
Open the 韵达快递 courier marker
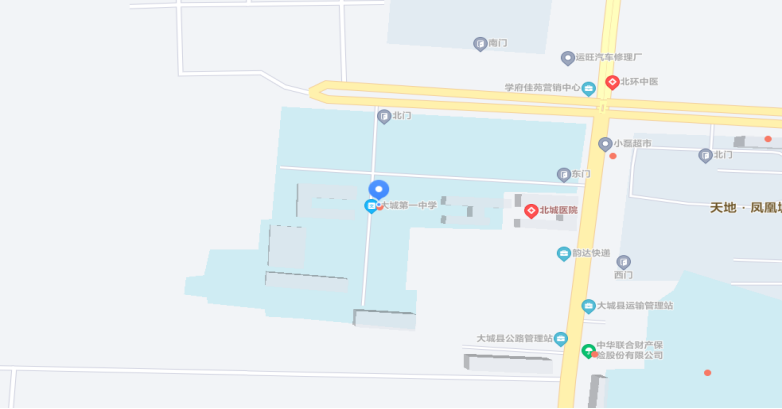point(564,253)
